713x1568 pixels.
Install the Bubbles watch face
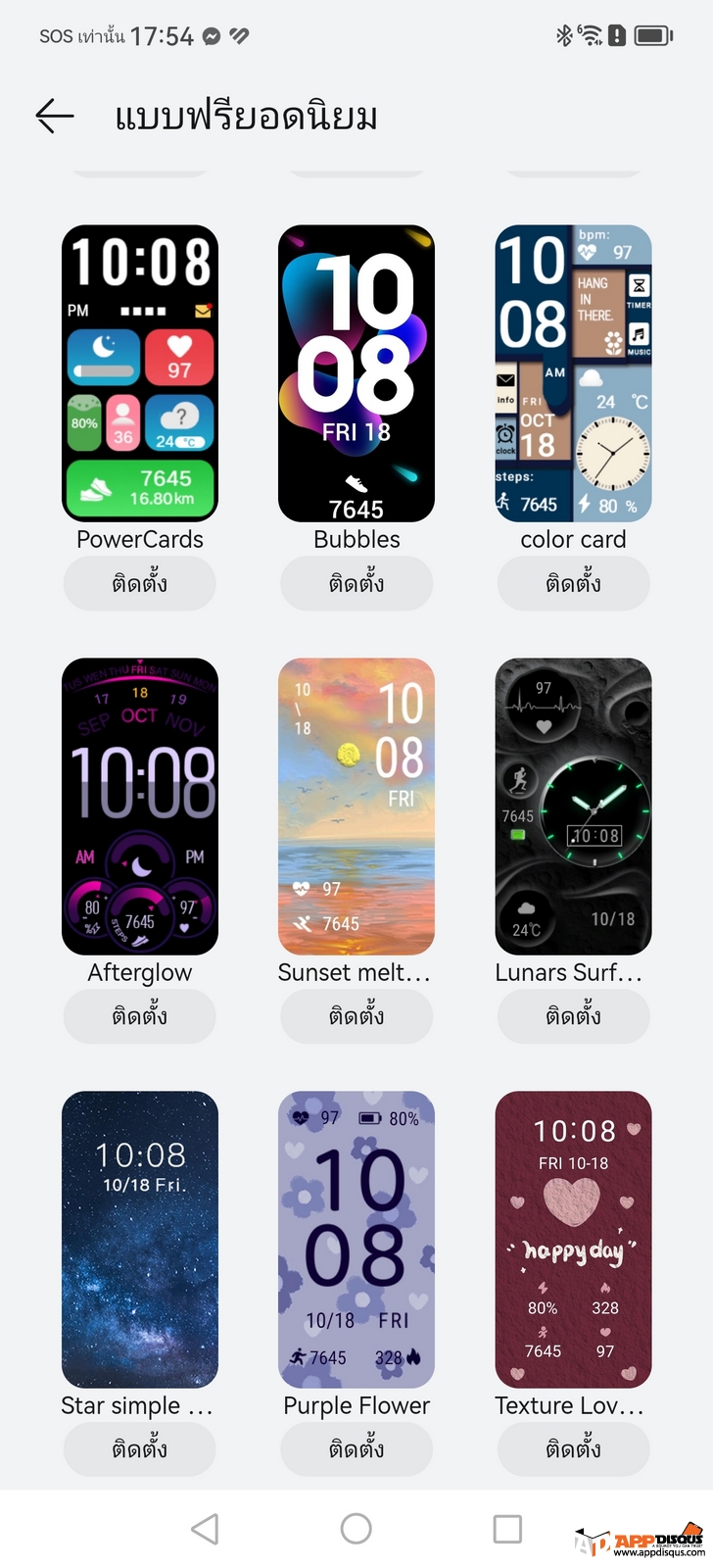[356, 584]
